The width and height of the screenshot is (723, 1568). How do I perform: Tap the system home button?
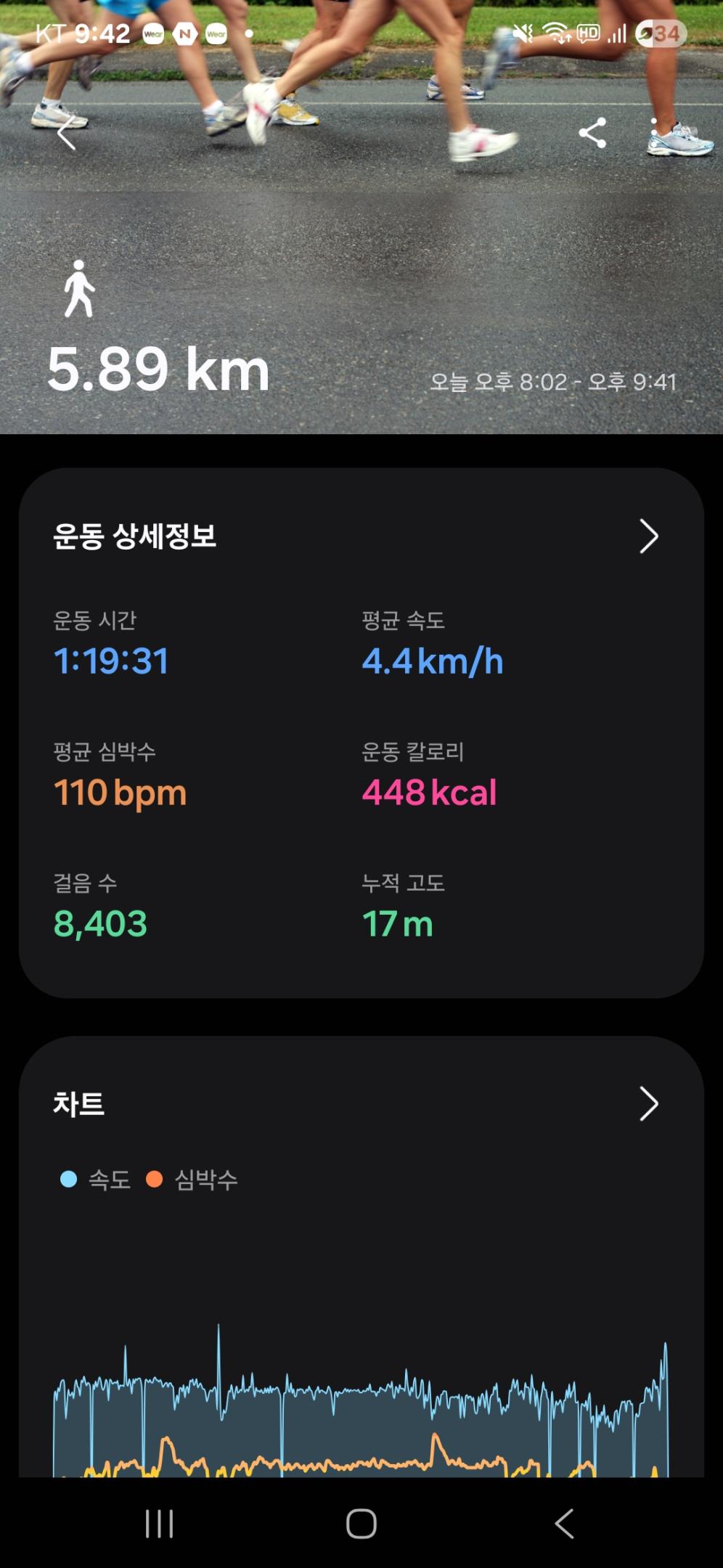361,1523
